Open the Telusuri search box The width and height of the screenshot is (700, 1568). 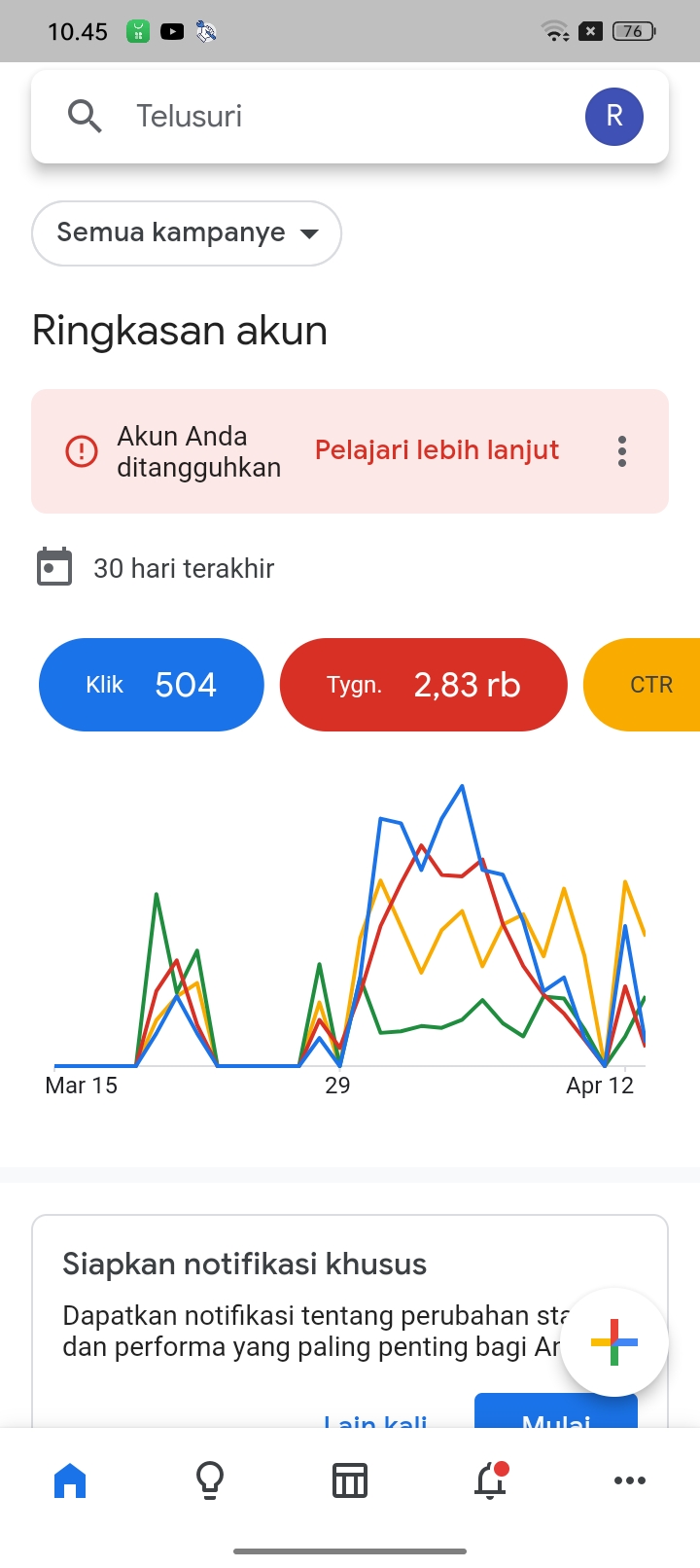292,117
